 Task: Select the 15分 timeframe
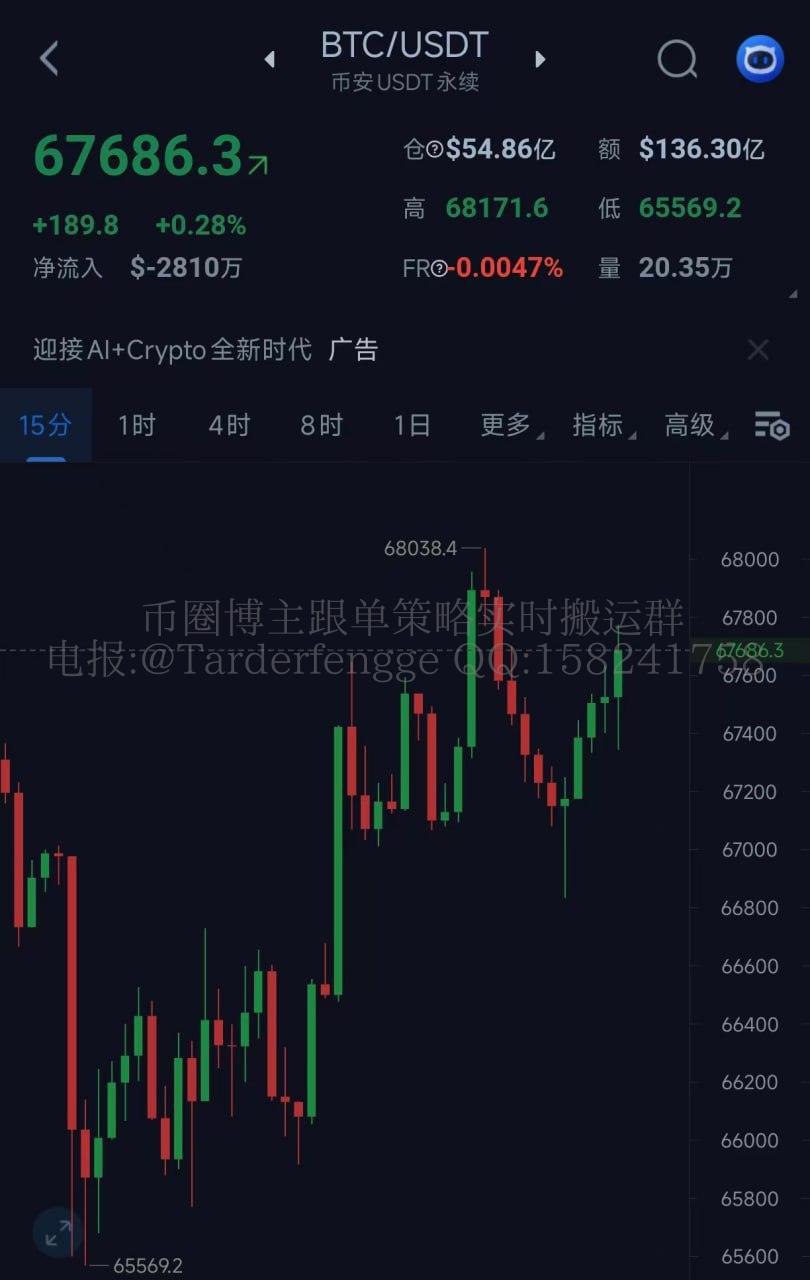pyautogui.click(x=45, y=425)
